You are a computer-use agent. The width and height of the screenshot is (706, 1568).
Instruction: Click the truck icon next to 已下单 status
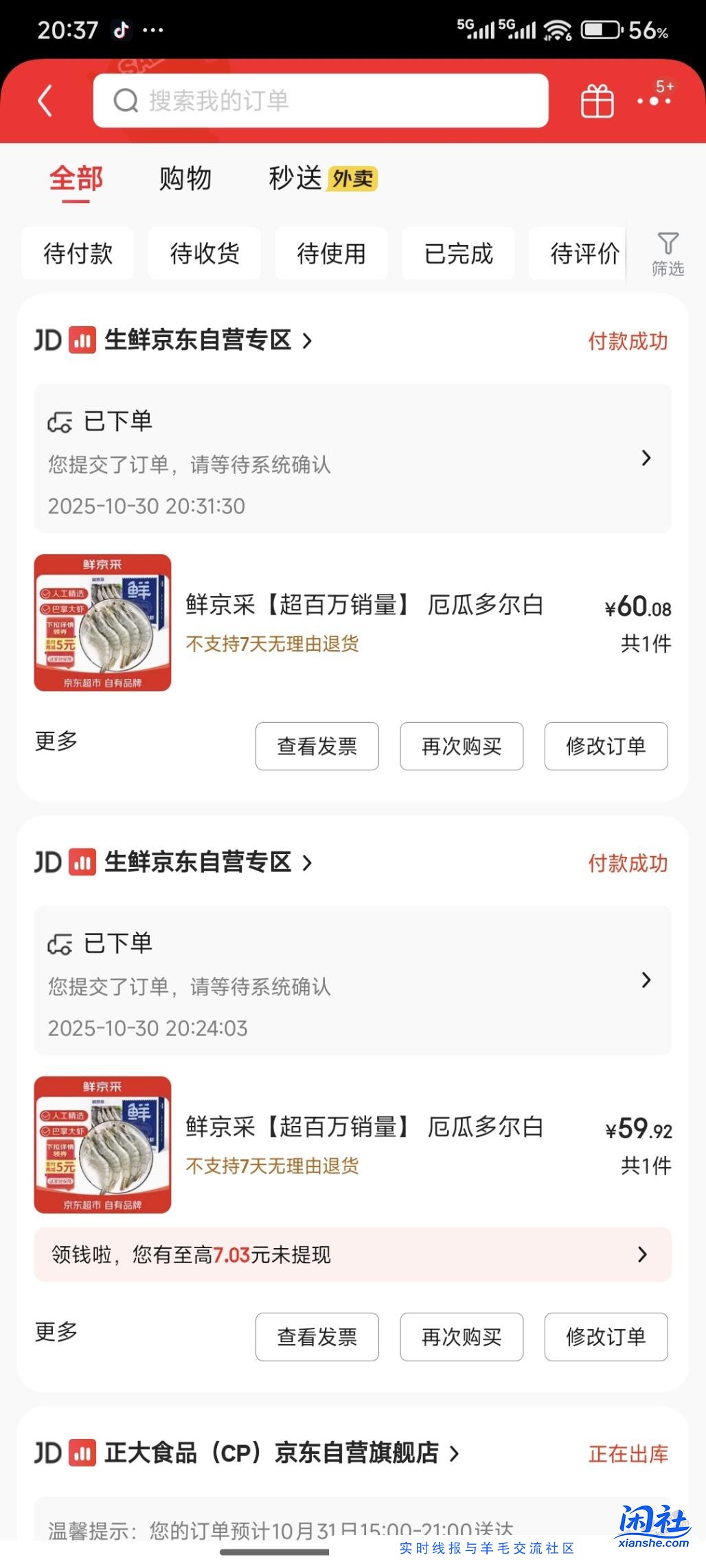[x=60, y=422]
